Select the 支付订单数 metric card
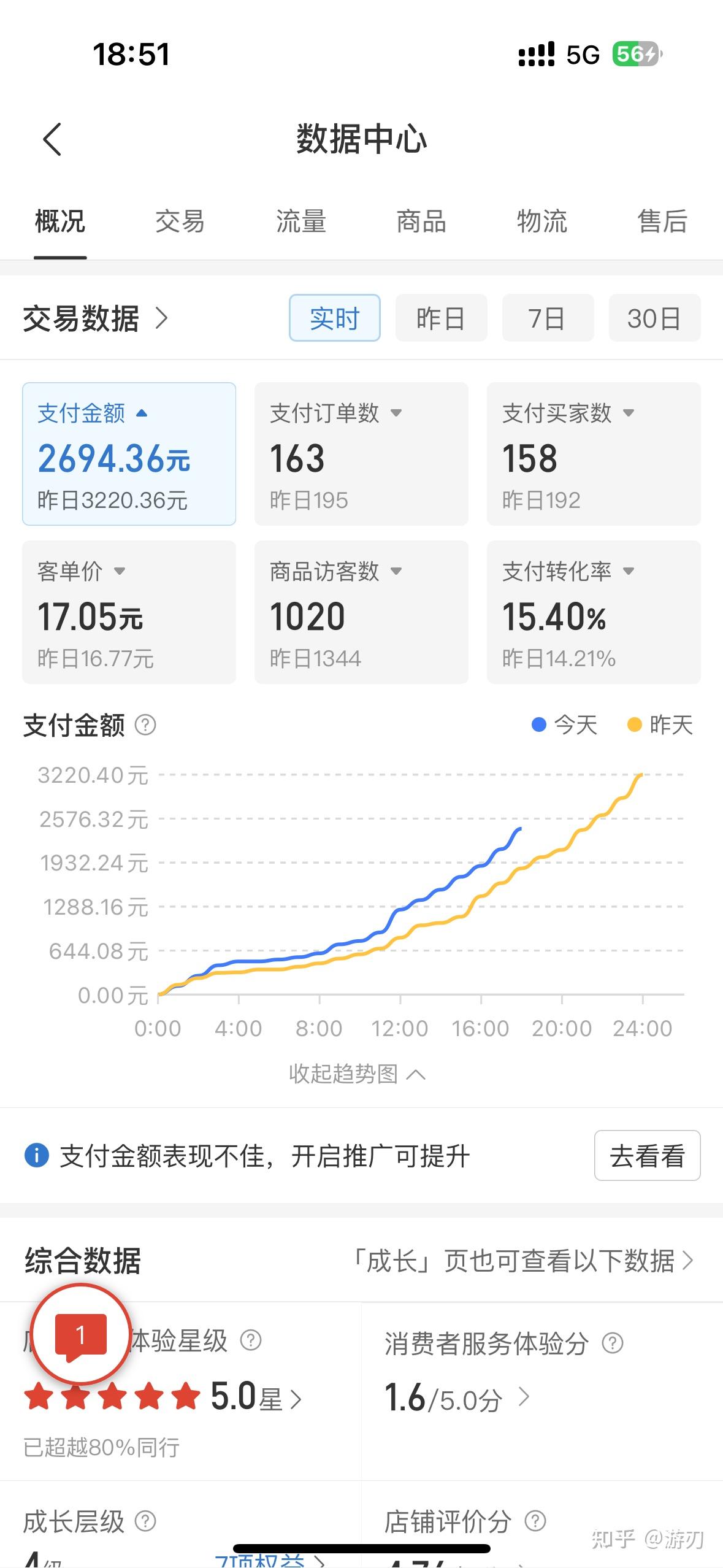This screenshot has width=723, height=1568. (x=361, y=454)
